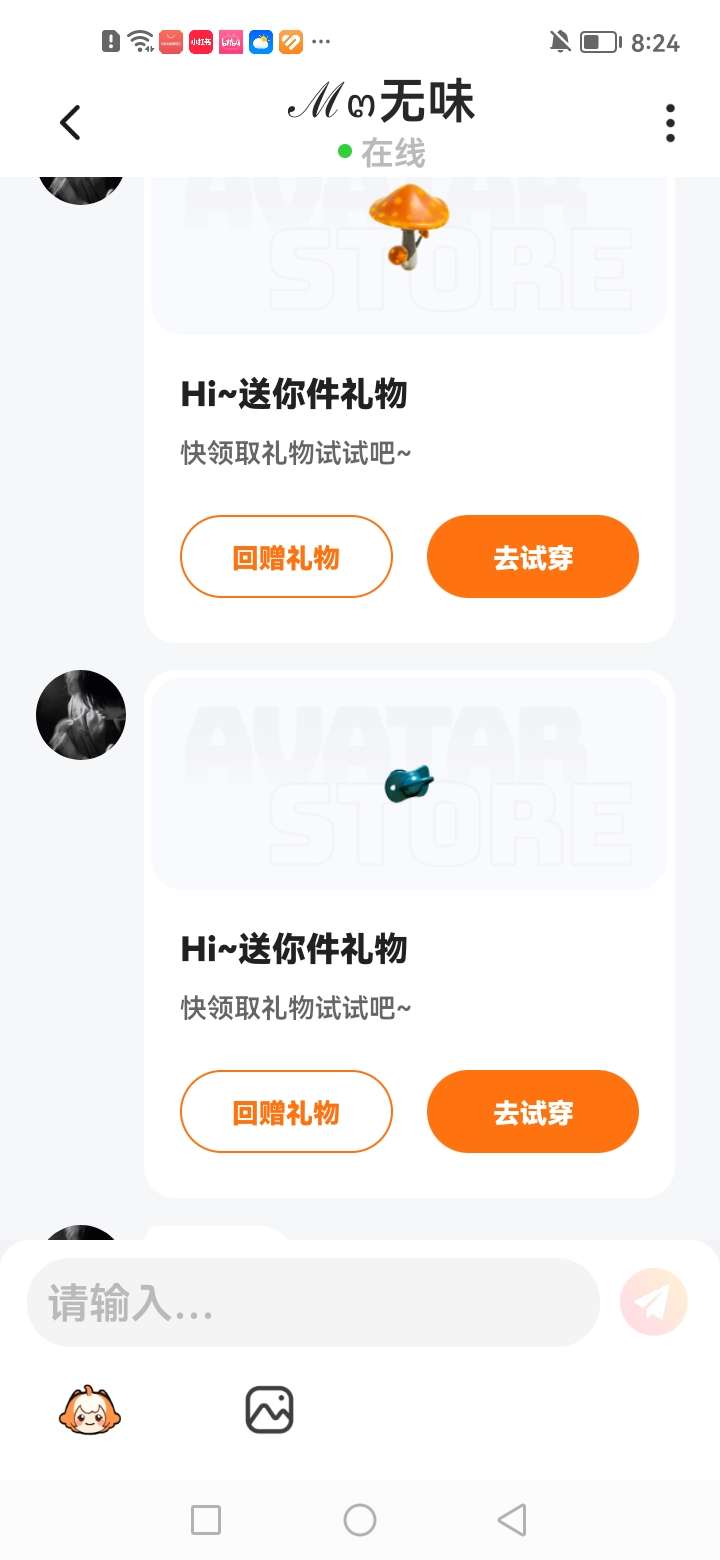Send the message with the paper plane
This screenshot has height=1560, width=720.
click(x=654, y=1302)
